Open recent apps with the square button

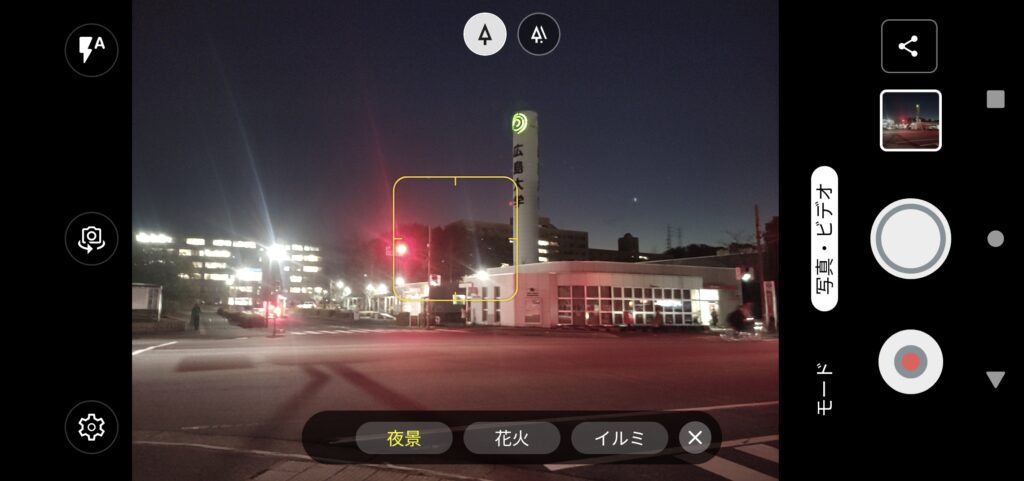[995, 99]
